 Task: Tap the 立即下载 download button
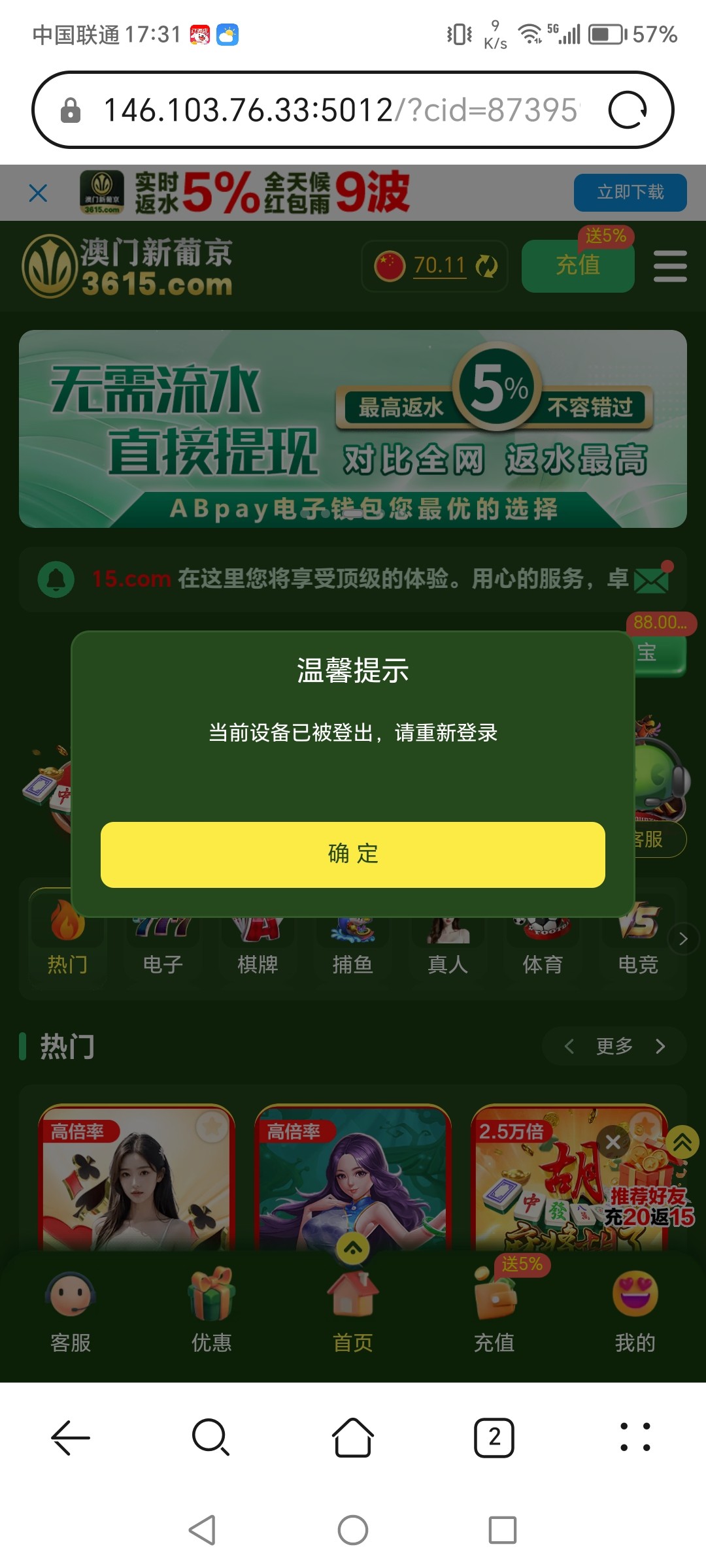click(630, 192)
